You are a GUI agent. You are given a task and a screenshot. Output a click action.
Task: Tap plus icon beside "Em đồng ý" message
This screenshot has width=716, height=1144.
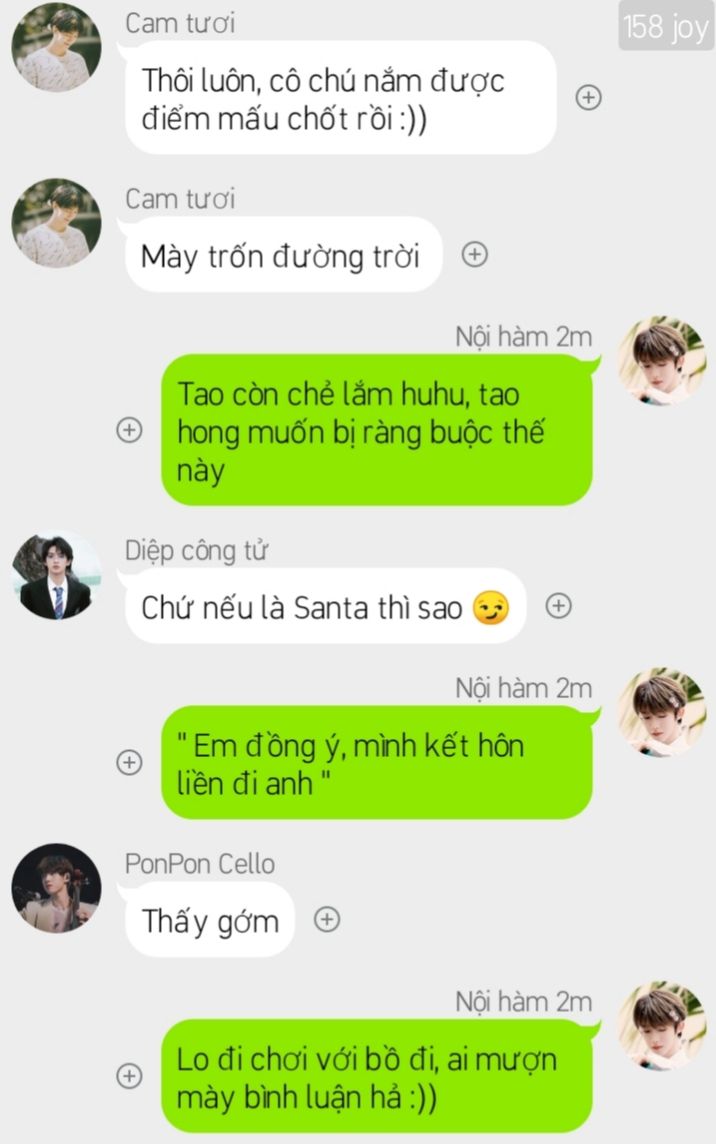click(129, 762)
